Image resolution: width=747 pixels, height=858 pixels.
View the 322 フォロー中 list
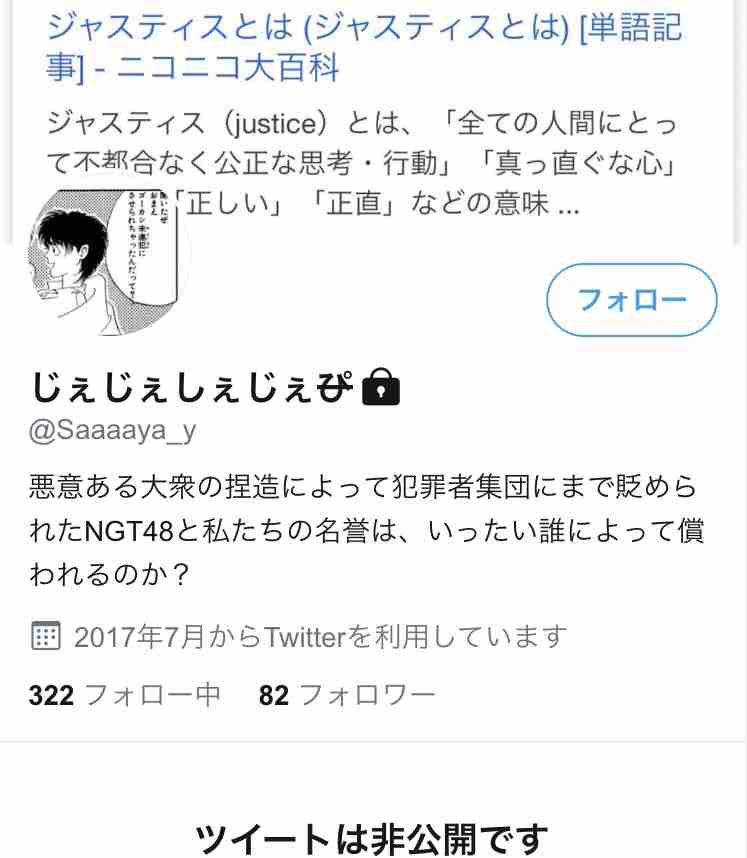125,695
